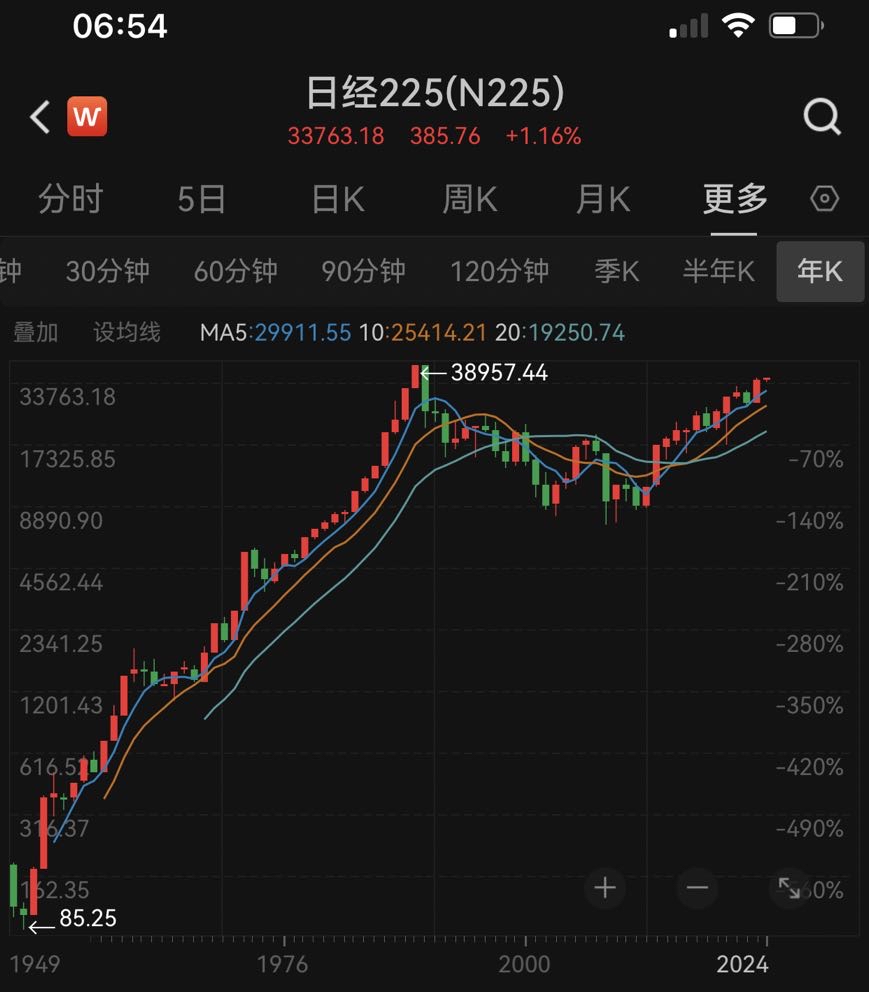
Task: Select the 周K chart tab
Action: 470,199
